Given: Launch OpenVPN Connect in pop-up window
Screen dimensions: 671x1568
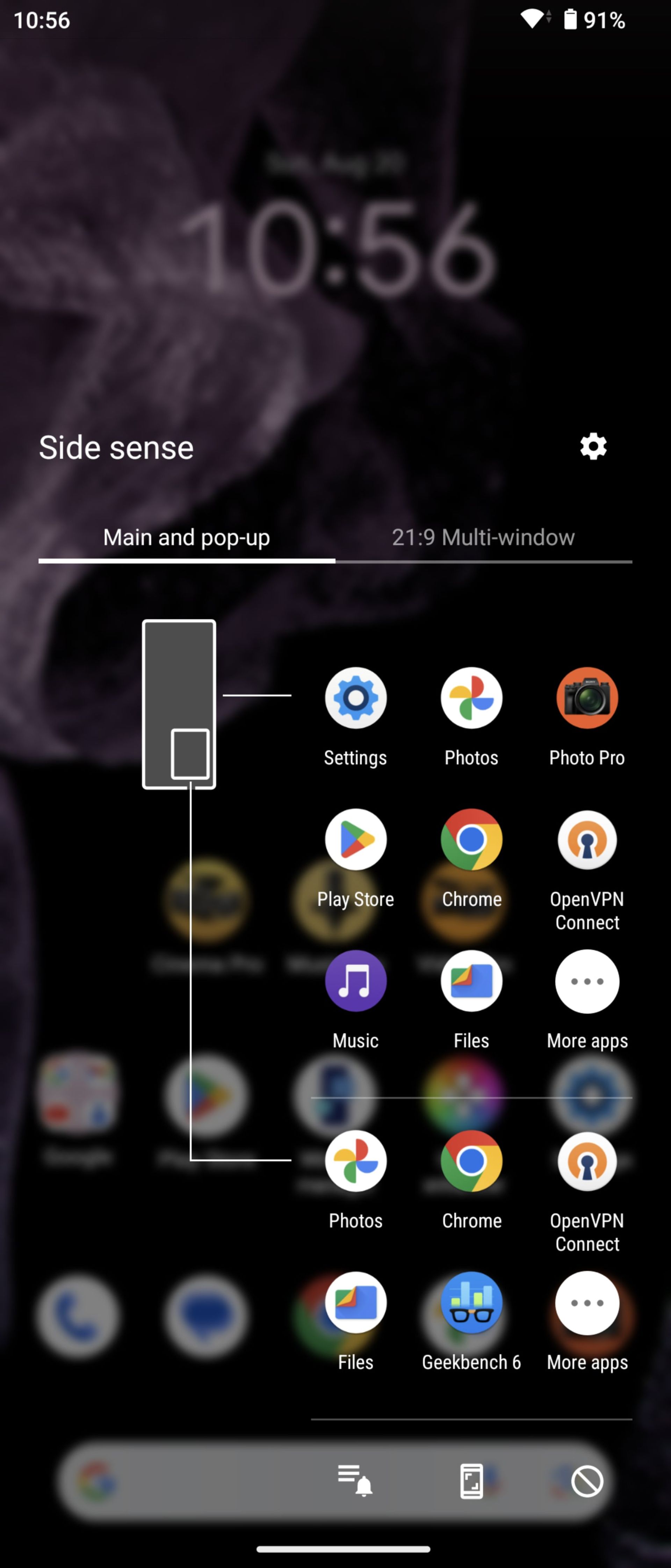Looking at the screenshot, I should point(587,1161).
